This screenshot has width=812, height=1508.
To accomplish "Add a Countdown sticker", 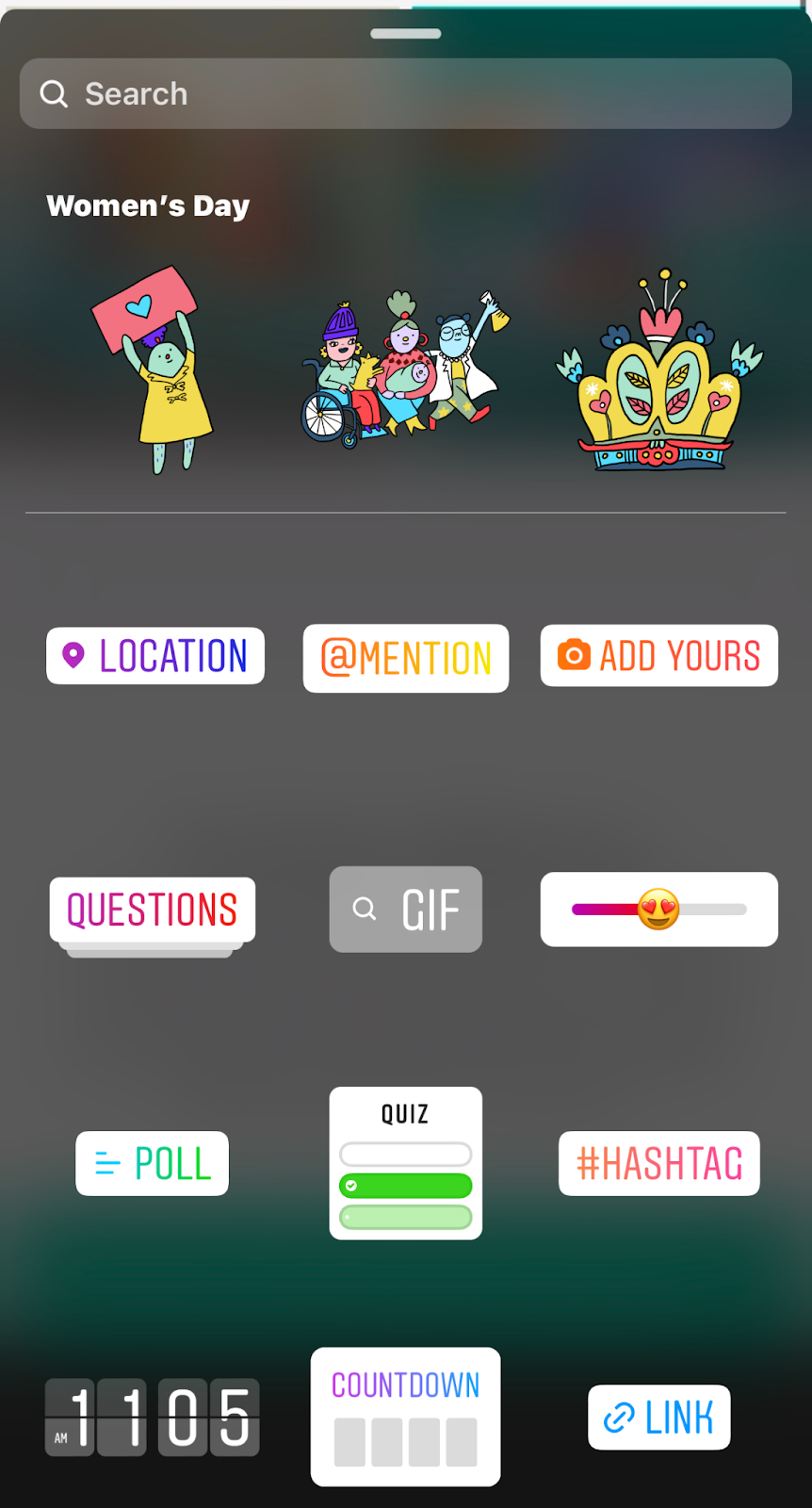I will pos(406,1417).
